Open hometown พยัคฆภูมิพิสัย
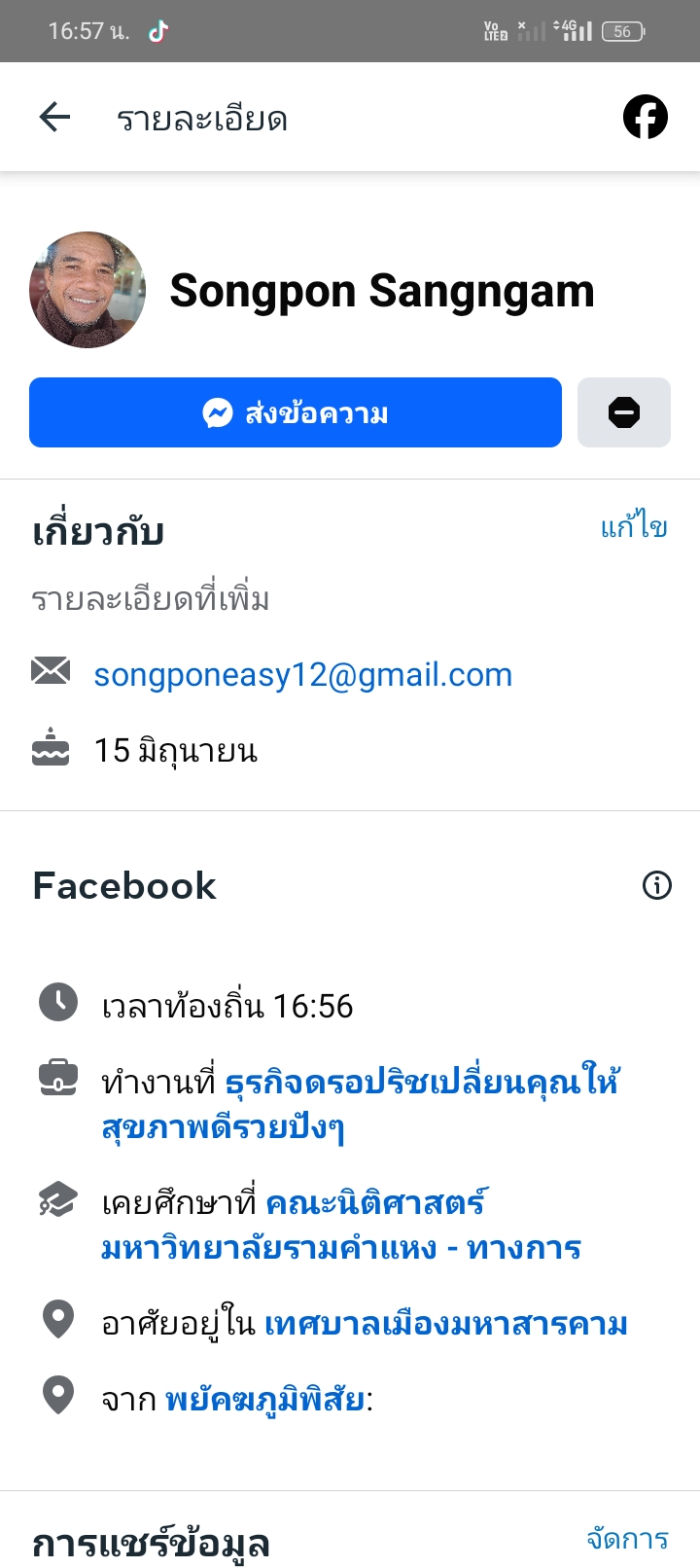700x1568 pixels. coord(264,1400)
